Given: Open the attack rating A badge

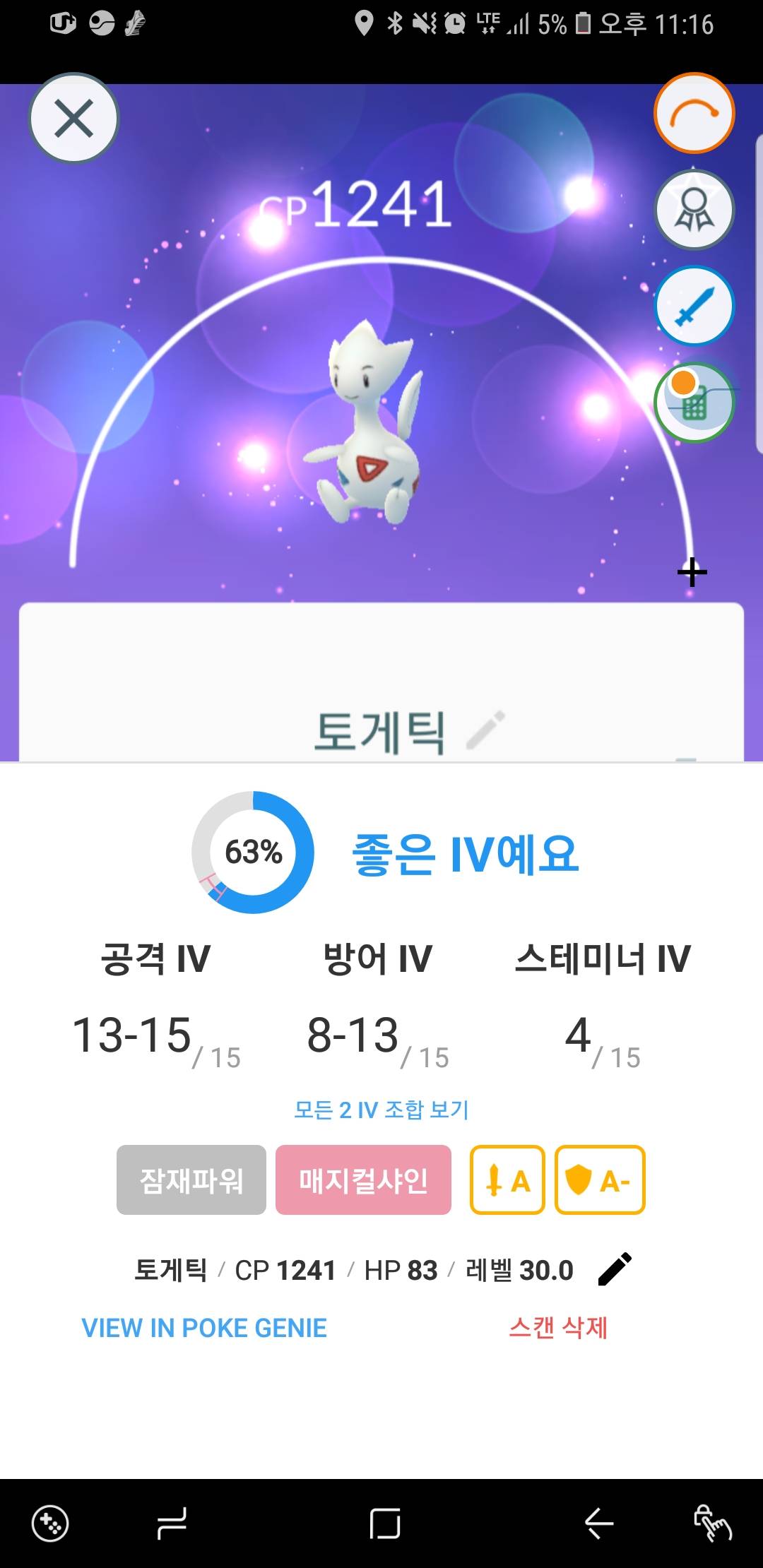Looking at the screenshot, I should (507, 1180).
